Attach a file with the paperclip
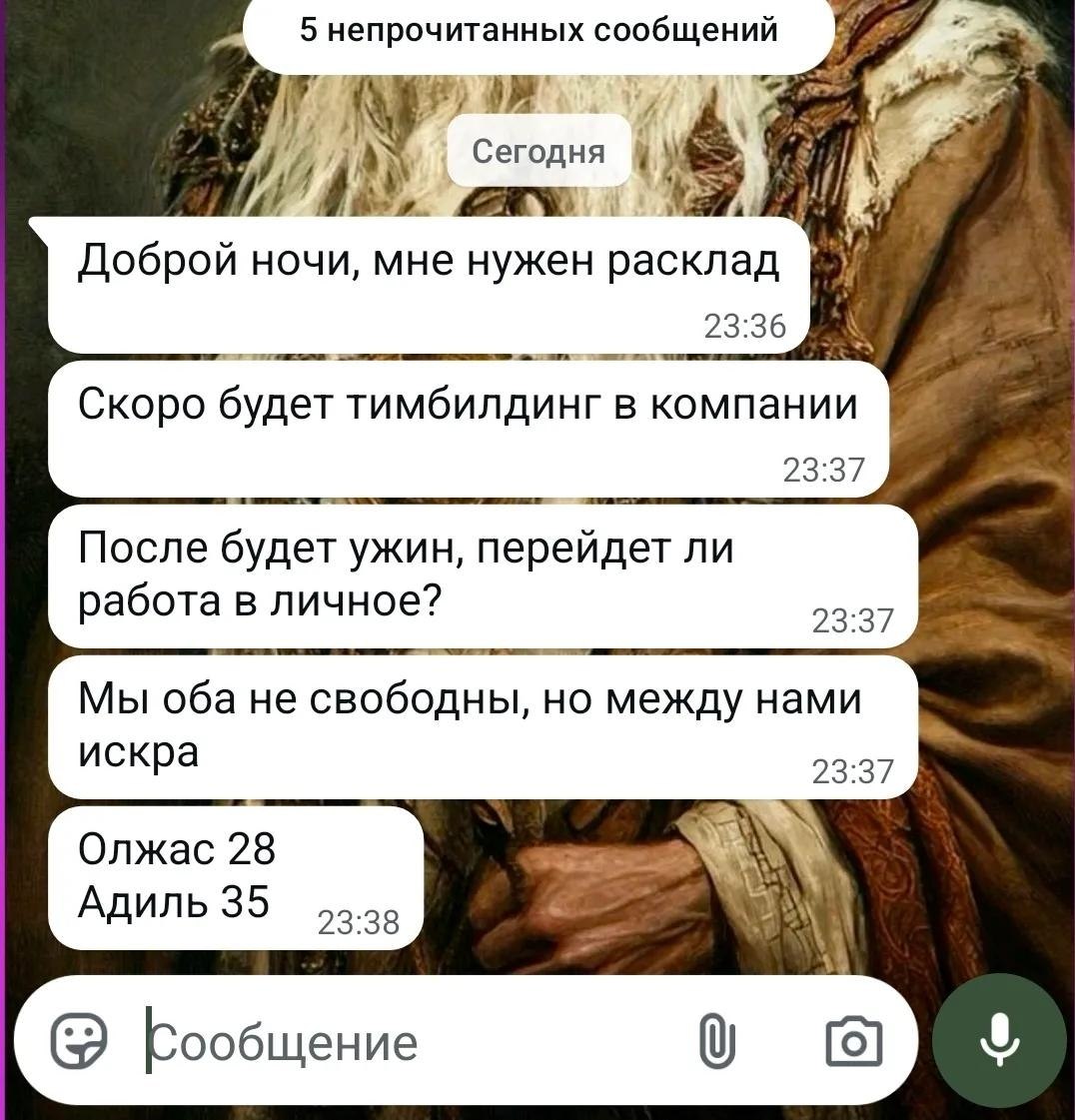The width and height of the screenshot is (1075, 1120). click(x=716, y=1042)
